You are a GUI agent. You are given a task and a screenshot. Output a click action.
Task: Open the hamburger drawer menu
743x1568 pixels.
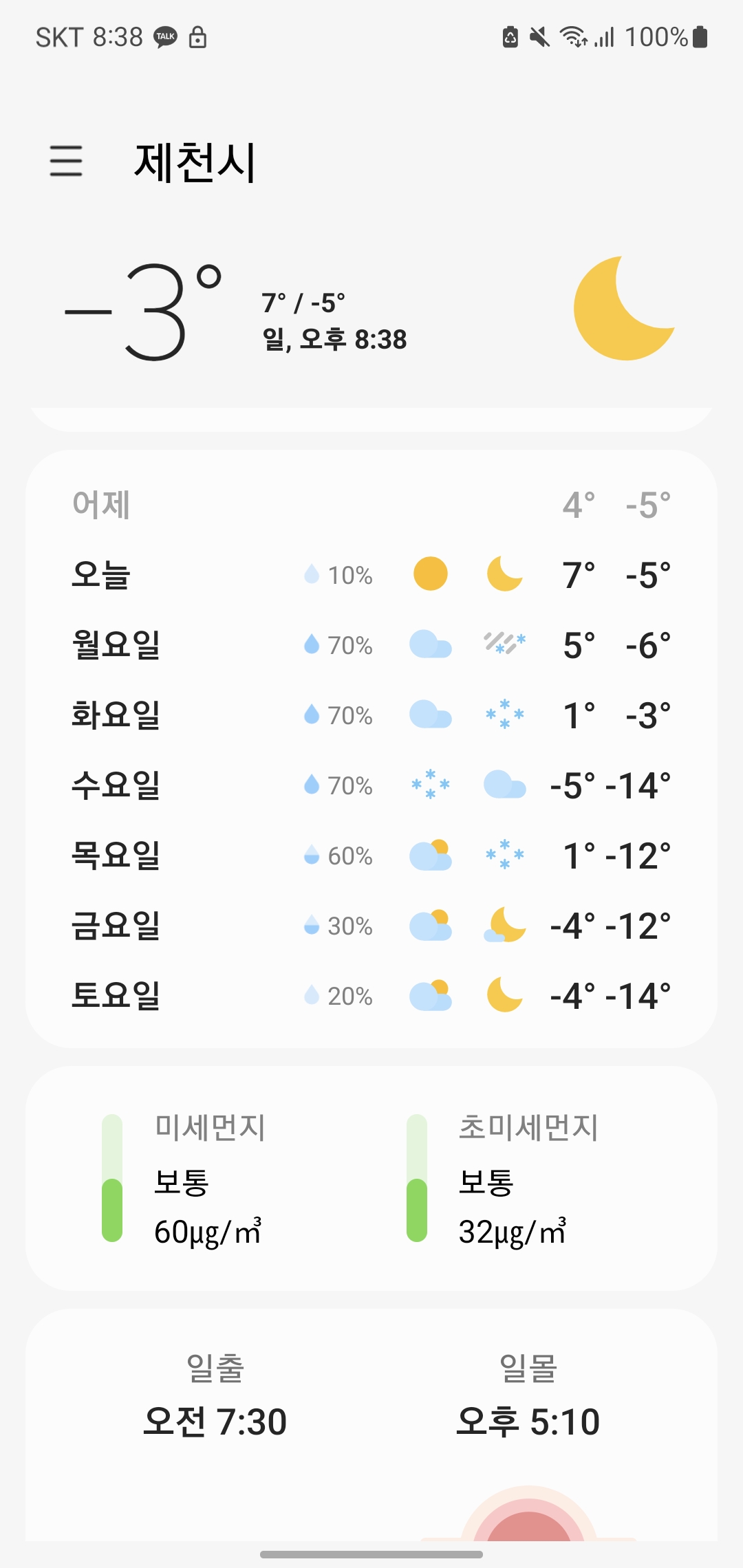coord(66,161)
